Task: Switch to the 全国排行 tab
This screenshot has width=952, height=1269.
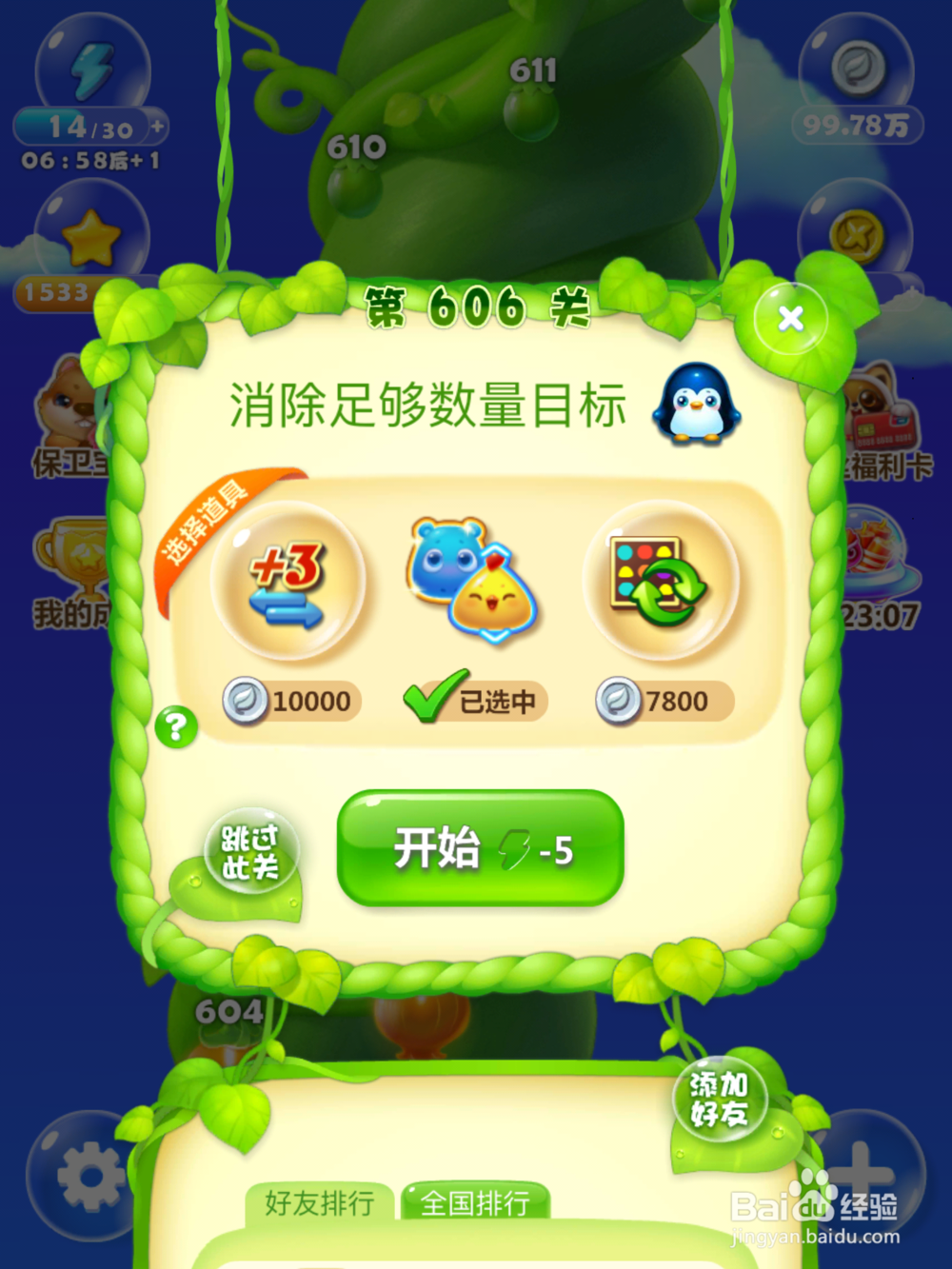Action: (475, 1203)
